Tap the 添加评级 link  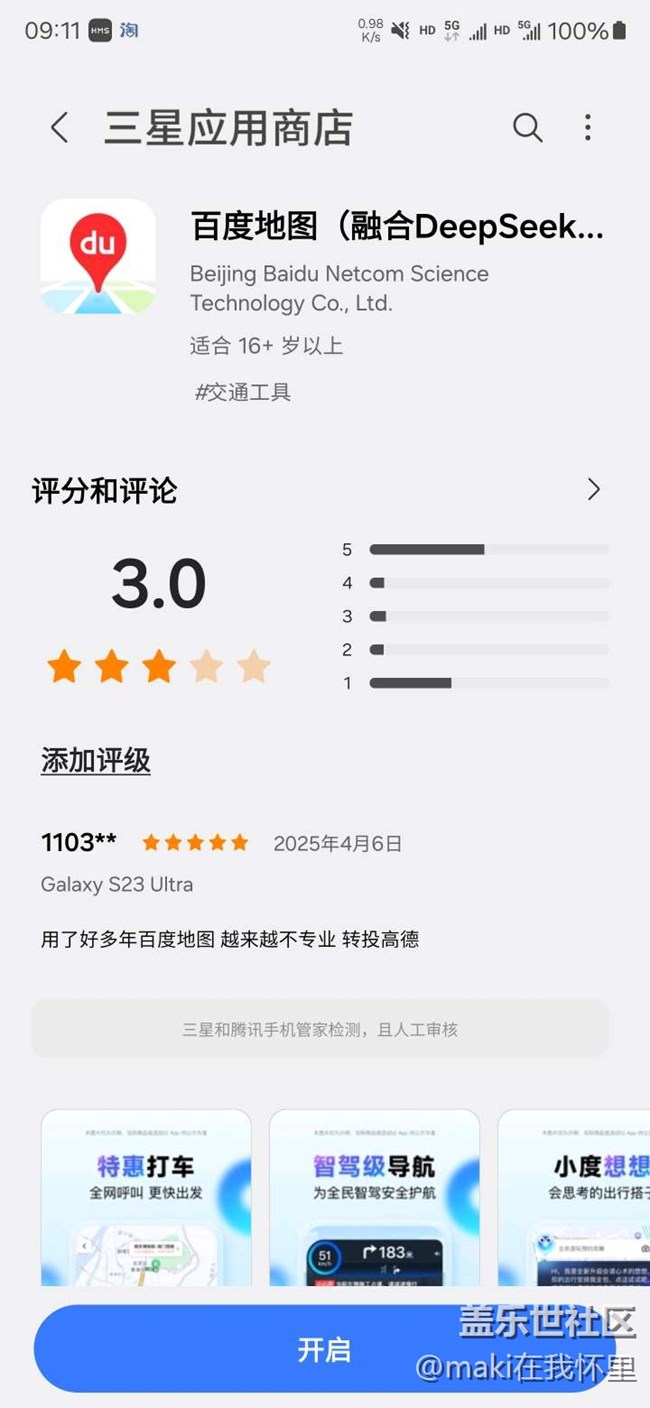(x=96, y=761)
